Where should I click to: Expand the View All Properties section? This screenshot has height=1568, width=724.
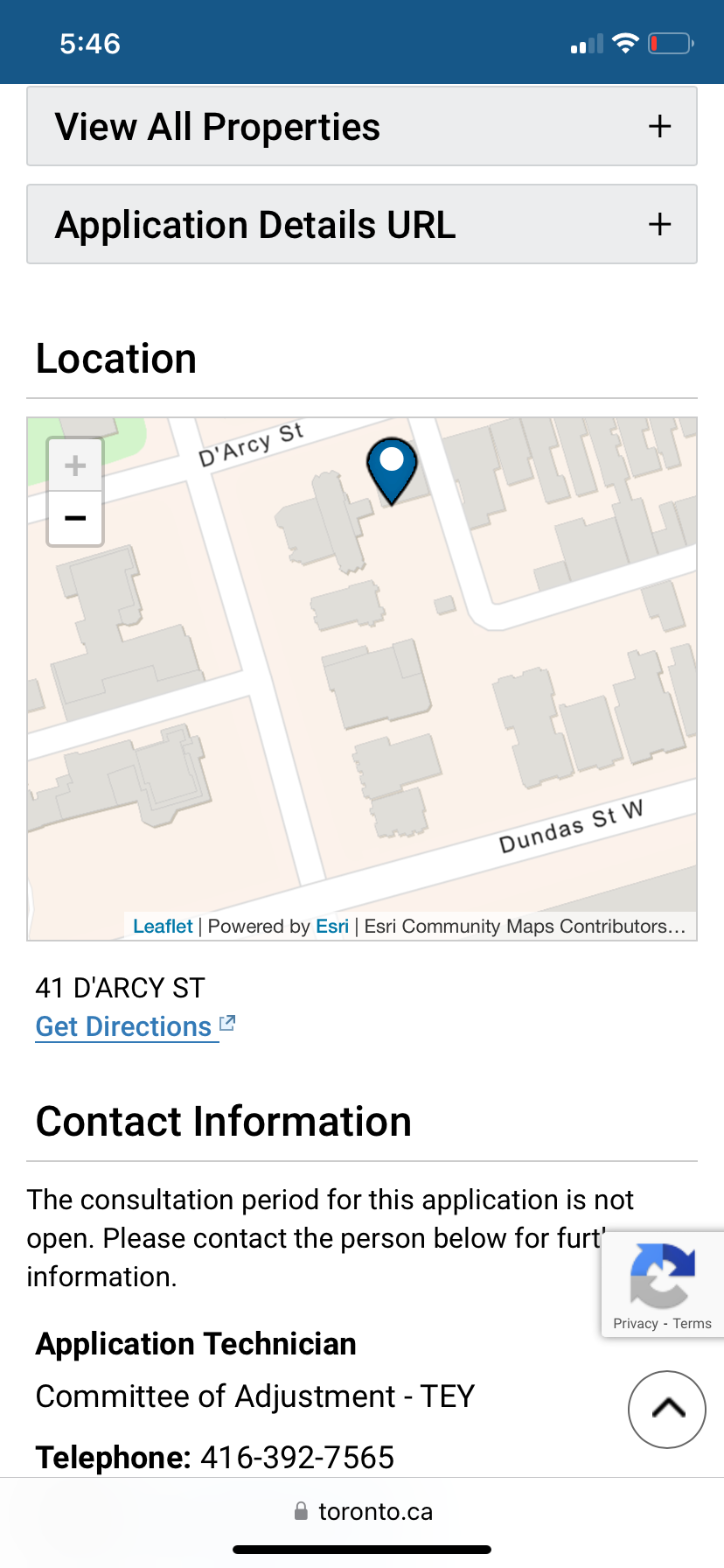point(361,127)
